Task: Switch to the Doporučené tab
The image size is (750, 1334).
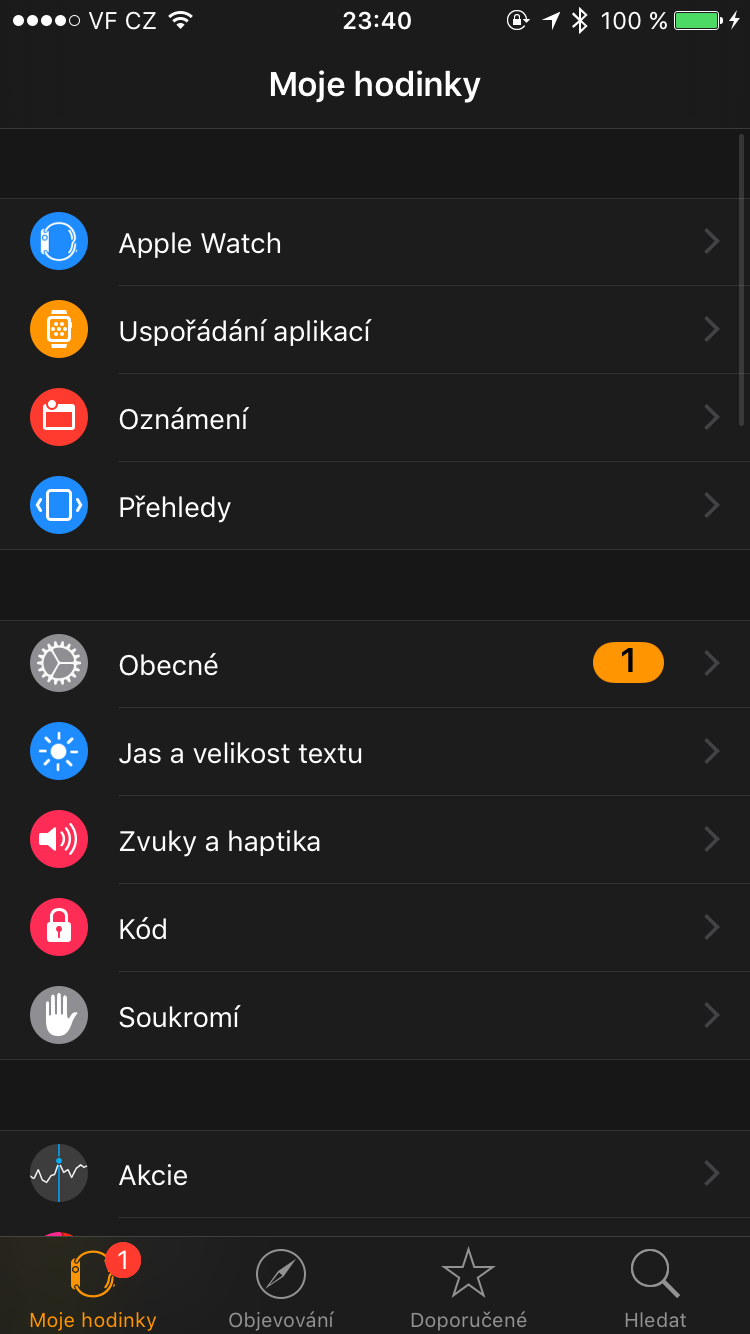Action: pos(468,1288)
